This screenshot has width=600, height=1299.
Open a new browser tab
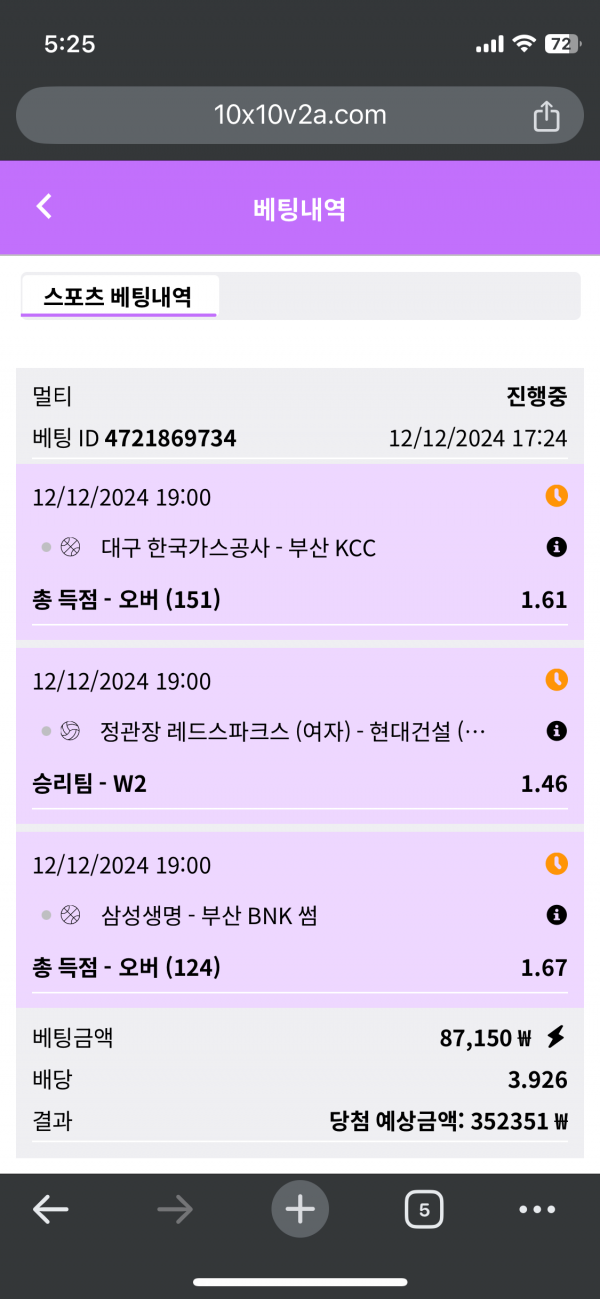[x=300, y=1210]
